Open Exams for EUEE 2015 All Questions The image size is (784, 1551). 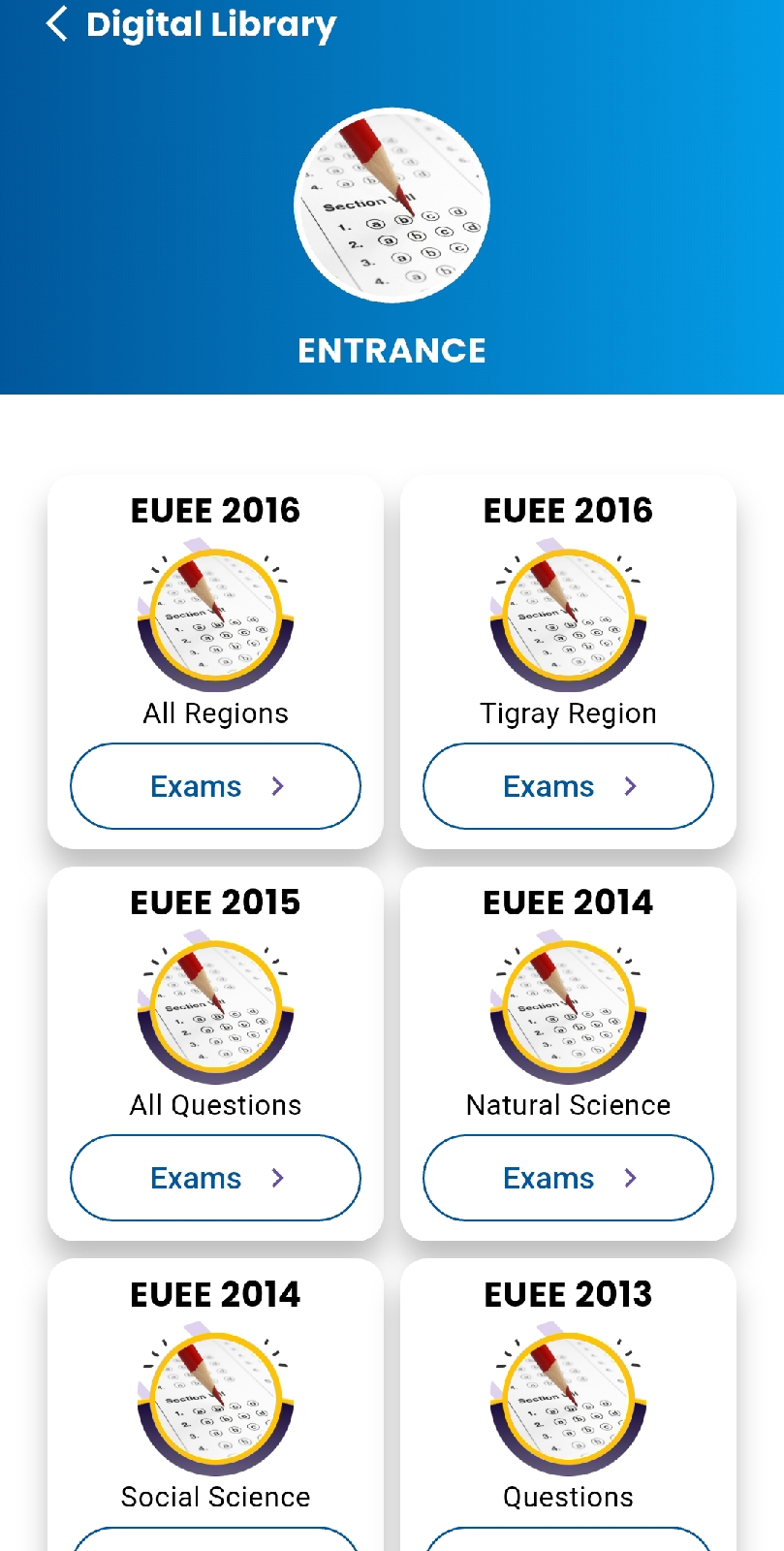[x=215, y=1178]
